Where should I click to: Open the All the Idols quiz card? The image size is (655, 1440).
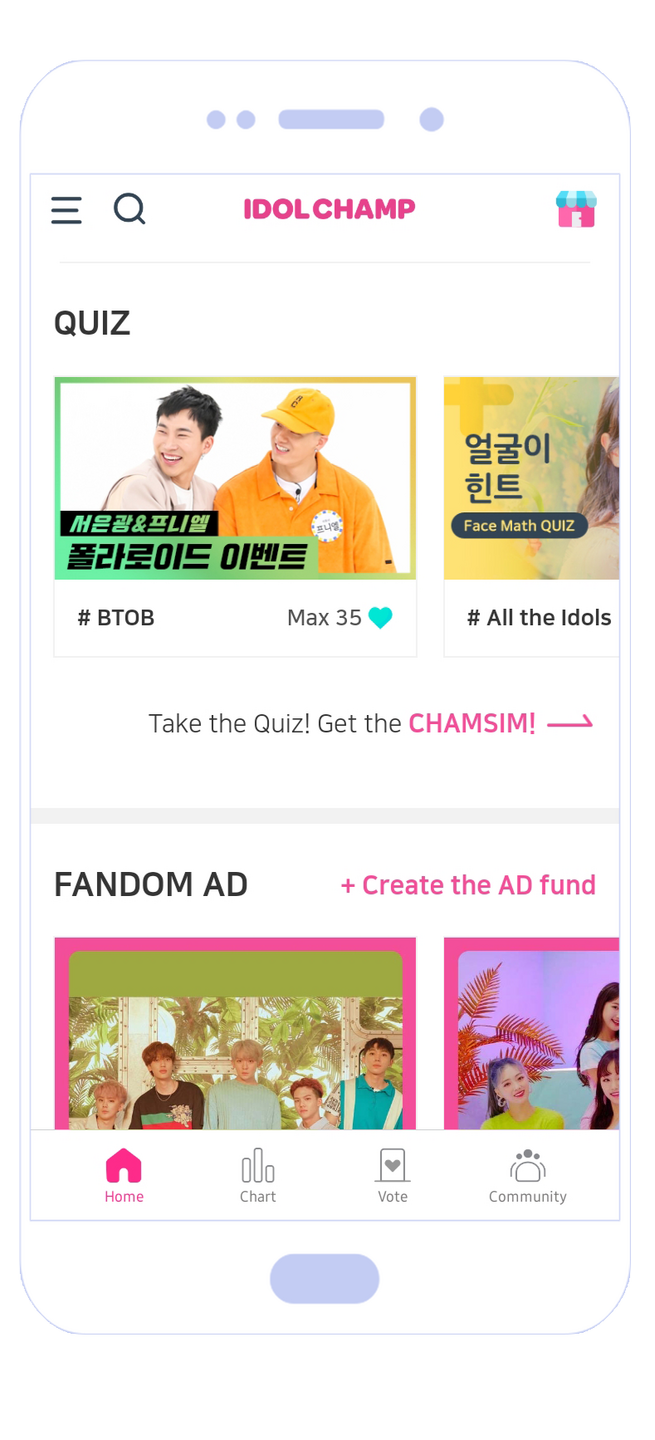531,516
